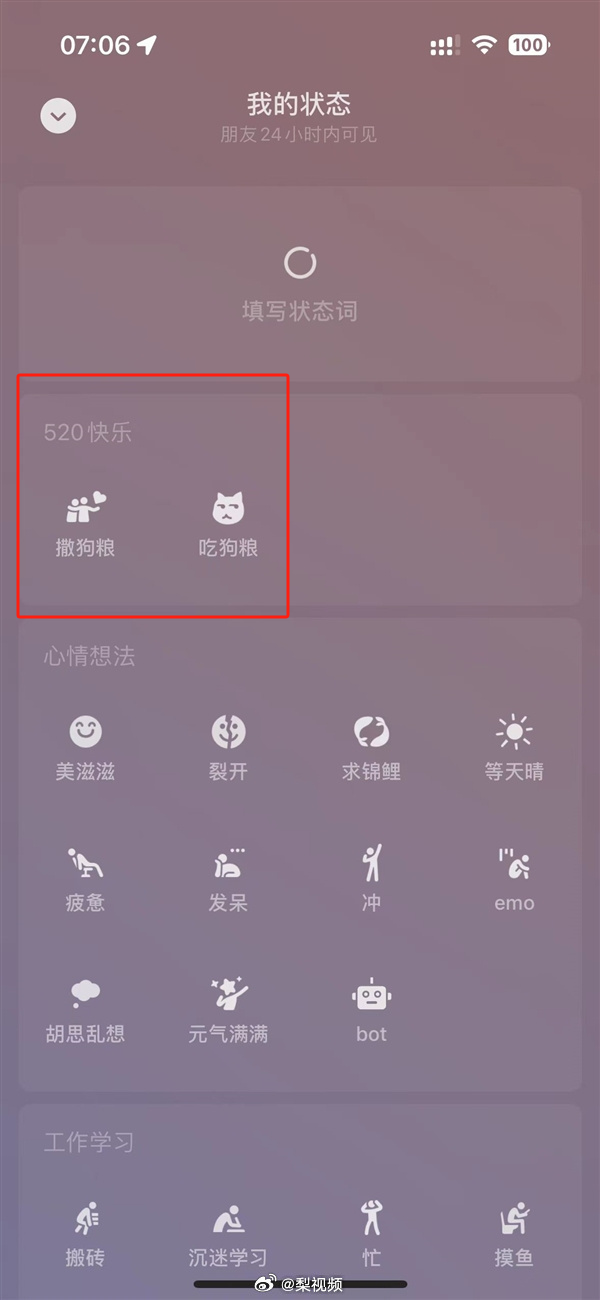Choose the 吃狗粮 status

pos(229,525)
